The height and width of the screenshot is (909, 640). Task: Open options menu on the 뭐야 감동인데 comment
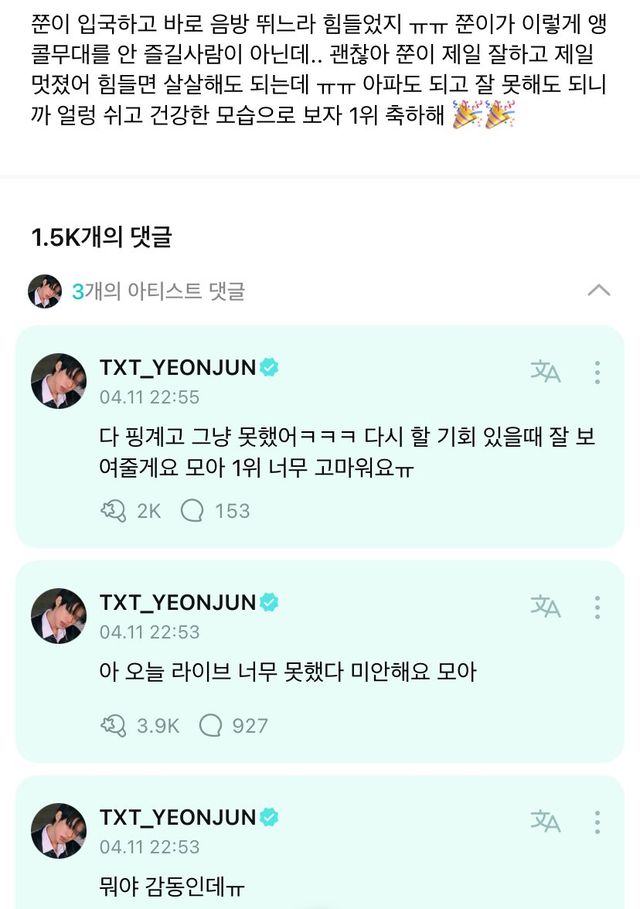[x=597, y=823]
